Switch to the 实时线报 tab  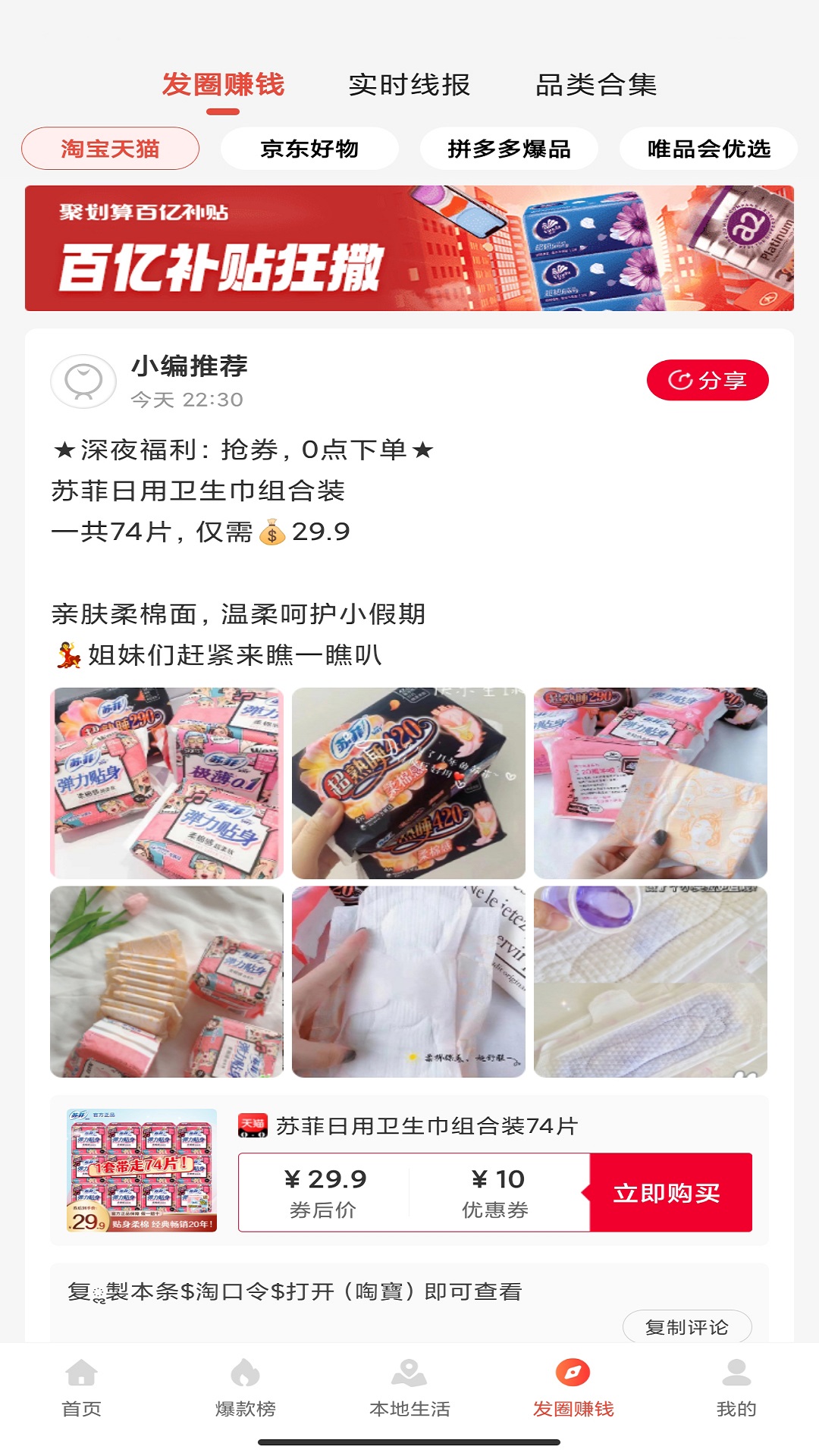407,86
